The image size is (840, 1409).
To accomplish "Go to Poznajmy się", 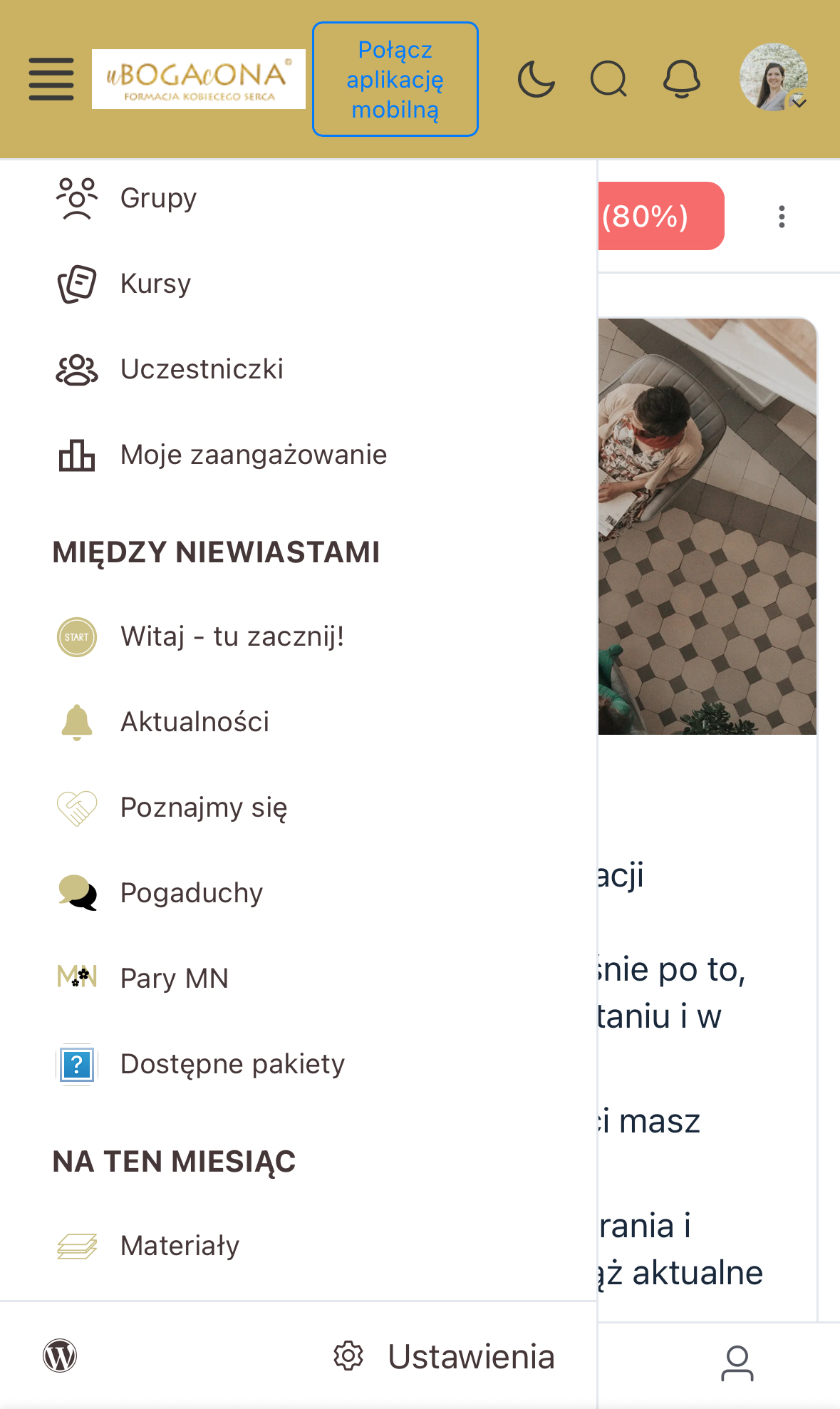I will point(204,807).
